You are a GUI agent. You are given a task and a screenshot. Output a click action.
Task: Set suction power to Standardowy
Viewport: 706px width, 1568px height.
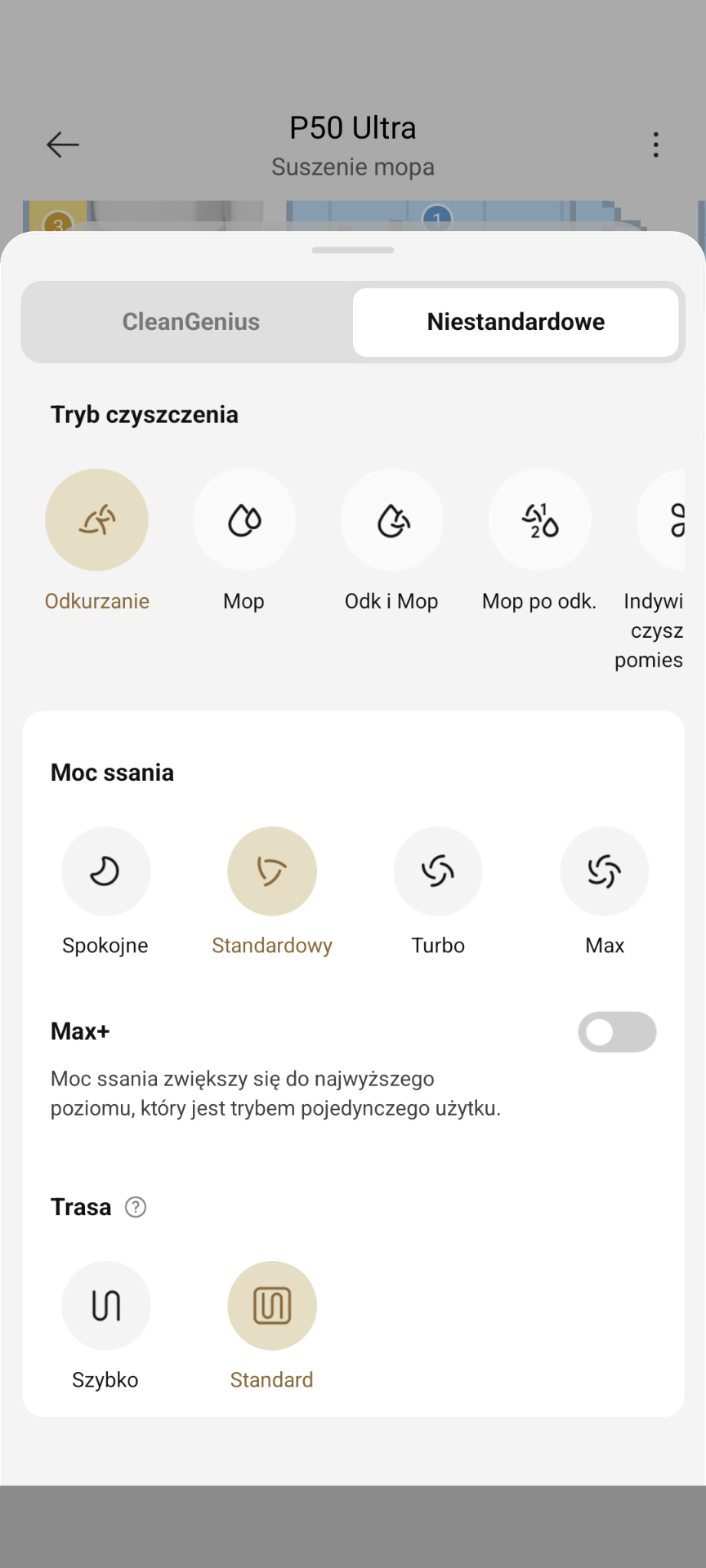coord(272,871)
